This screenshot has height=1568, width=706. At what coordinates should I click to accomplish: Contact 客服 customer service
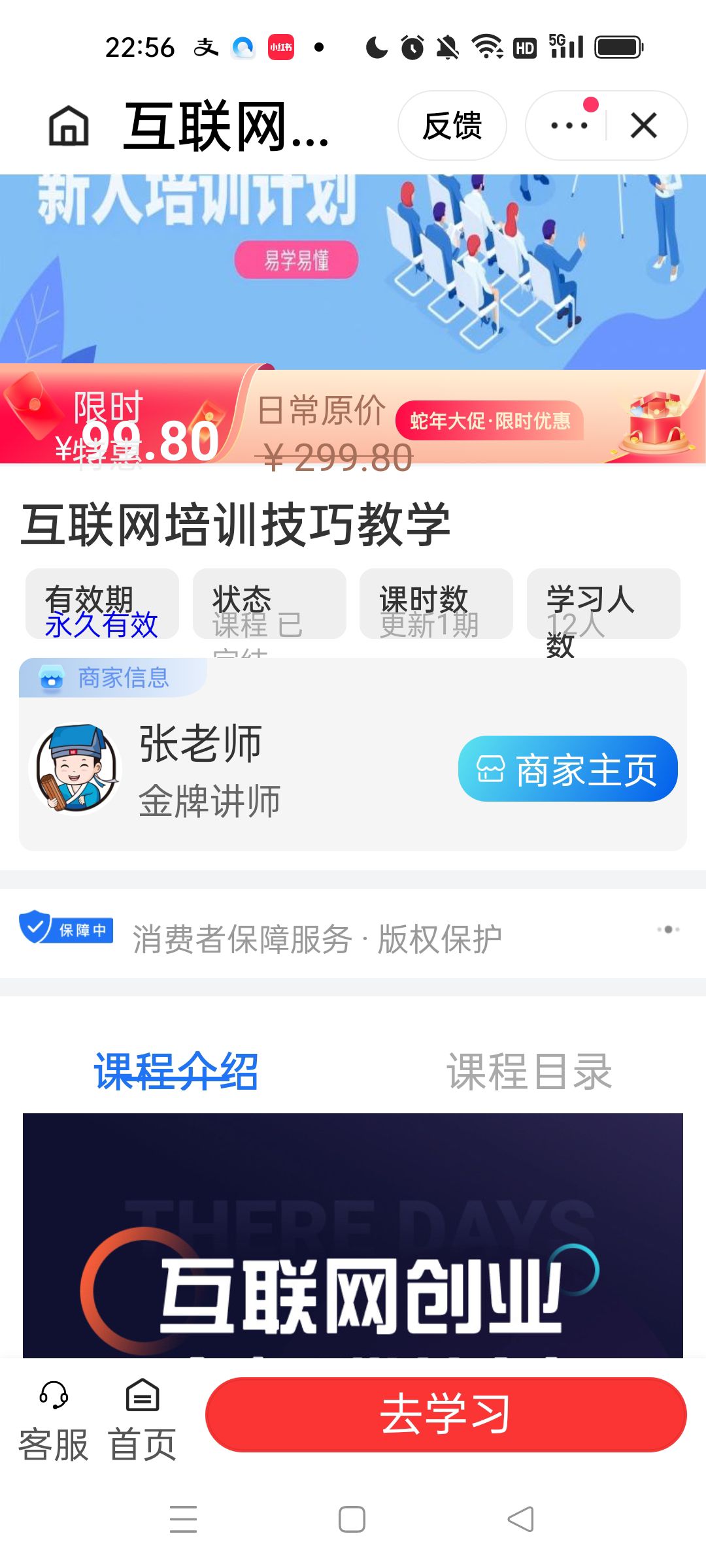[54, 1419]
